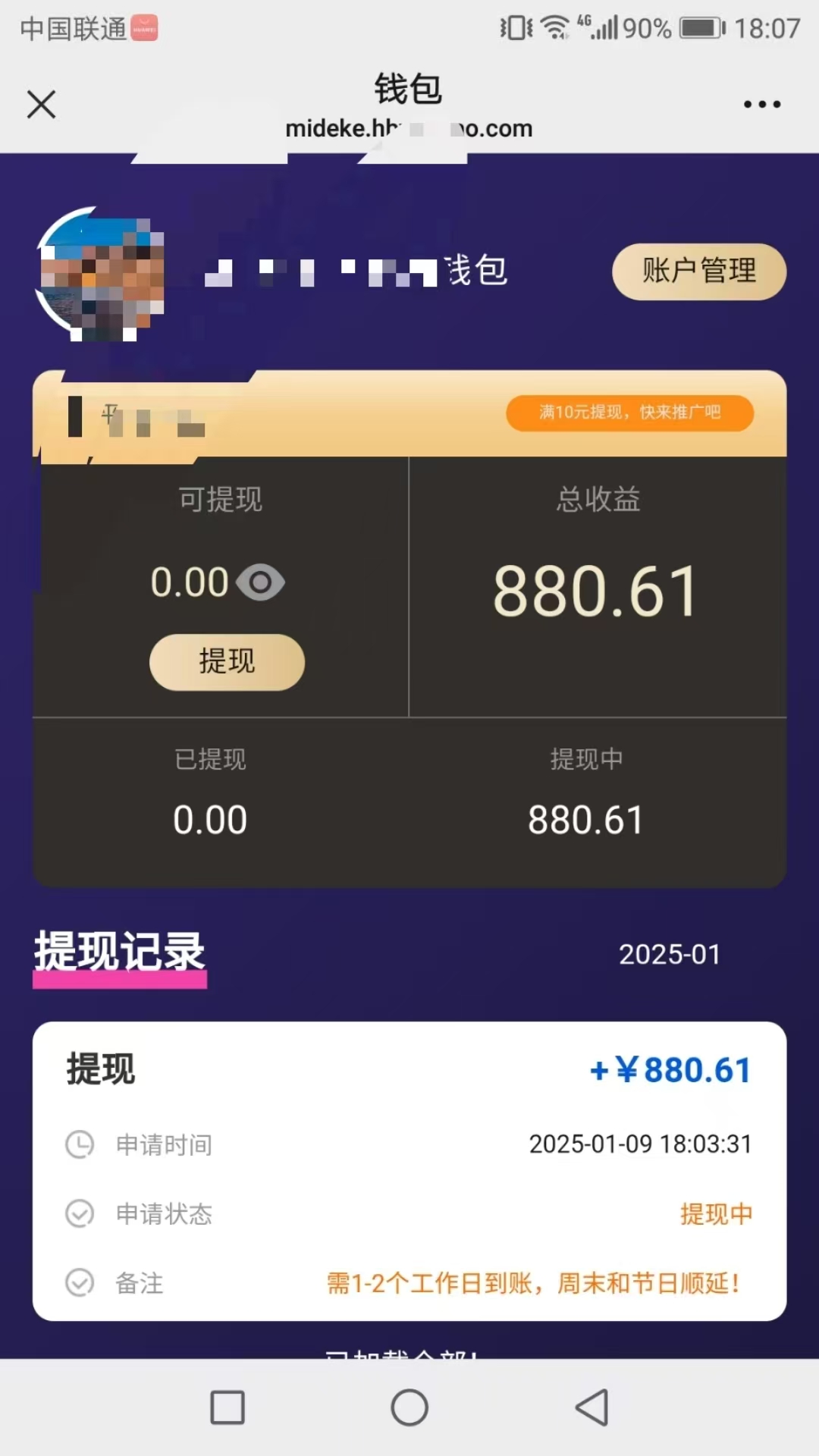Close the 钱包 web page
This screenshot has height=1456, width=819.
click(x=42, y=104)
